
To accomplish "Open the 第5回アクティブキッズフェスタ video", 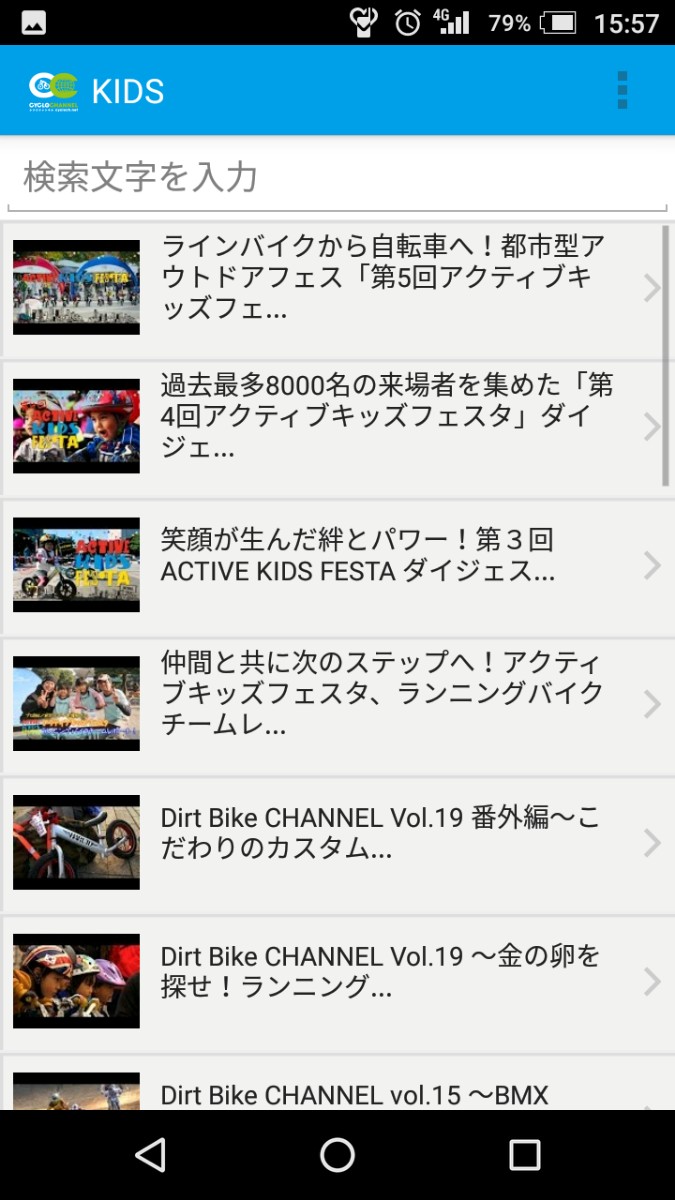I will 336,289.
